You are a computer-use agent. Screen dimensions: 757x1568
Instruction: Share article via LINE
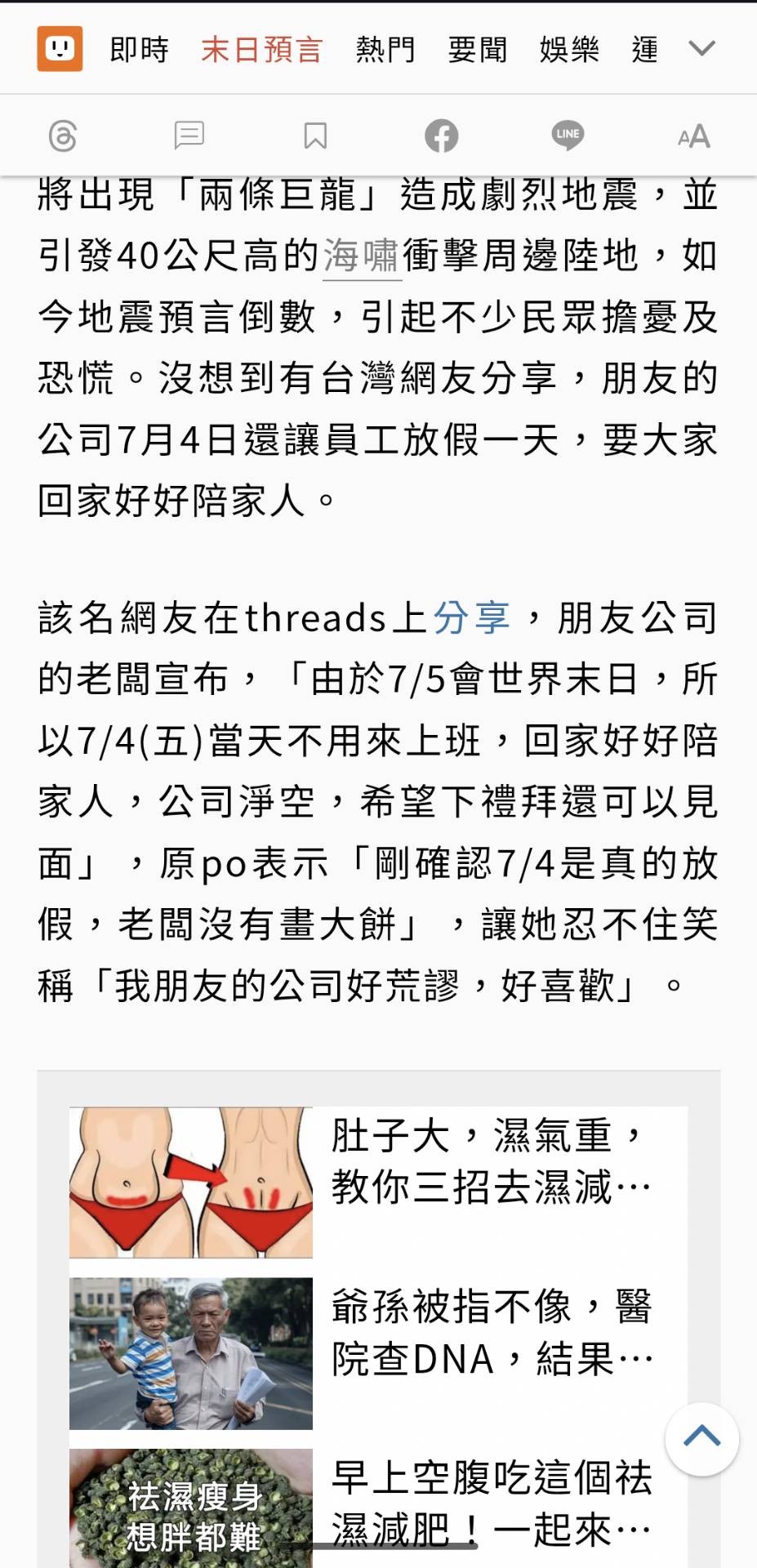[568, 136]
